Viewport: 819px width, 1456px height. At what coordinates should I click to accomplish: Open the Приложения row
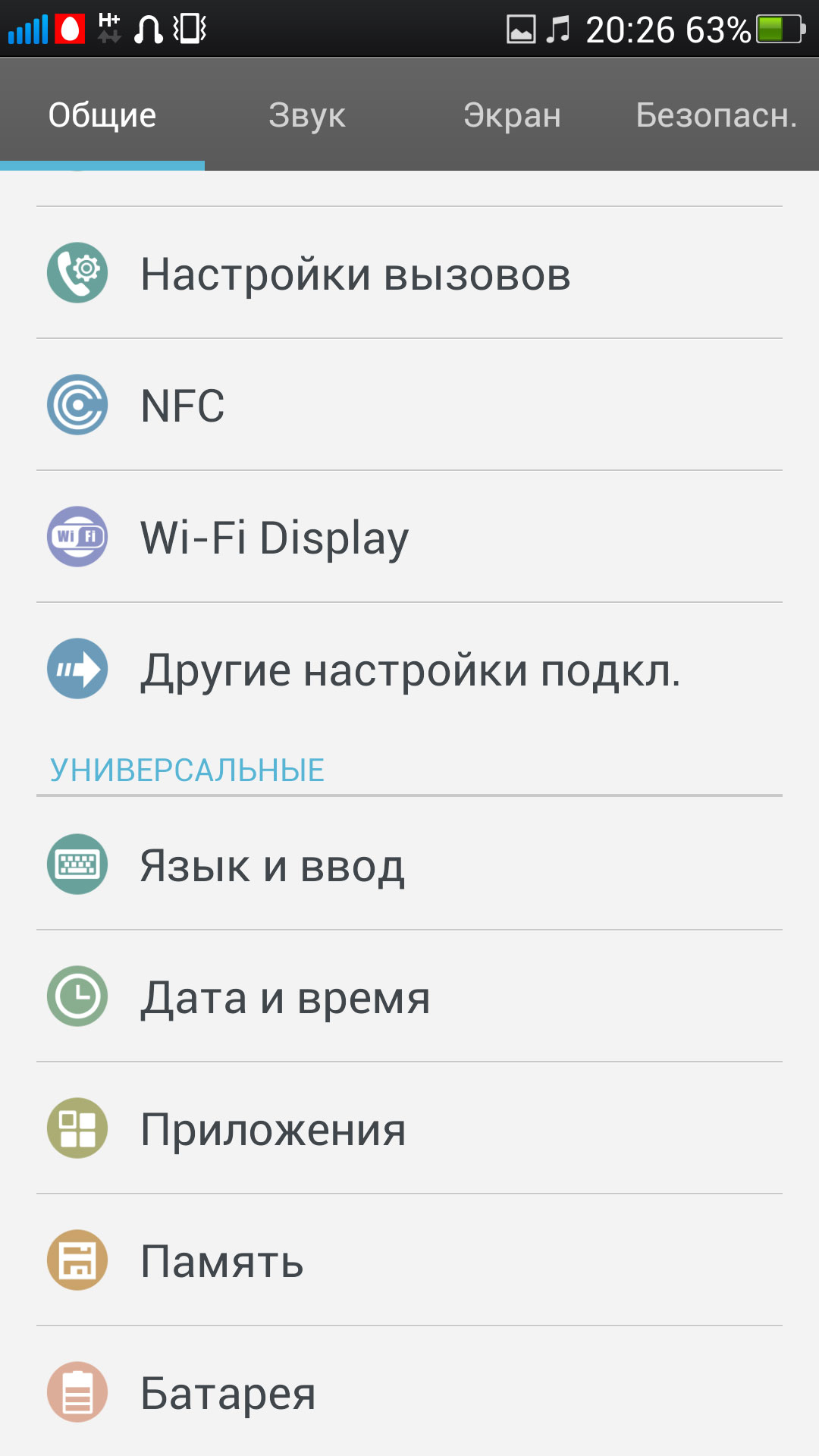click(409, 1128)
